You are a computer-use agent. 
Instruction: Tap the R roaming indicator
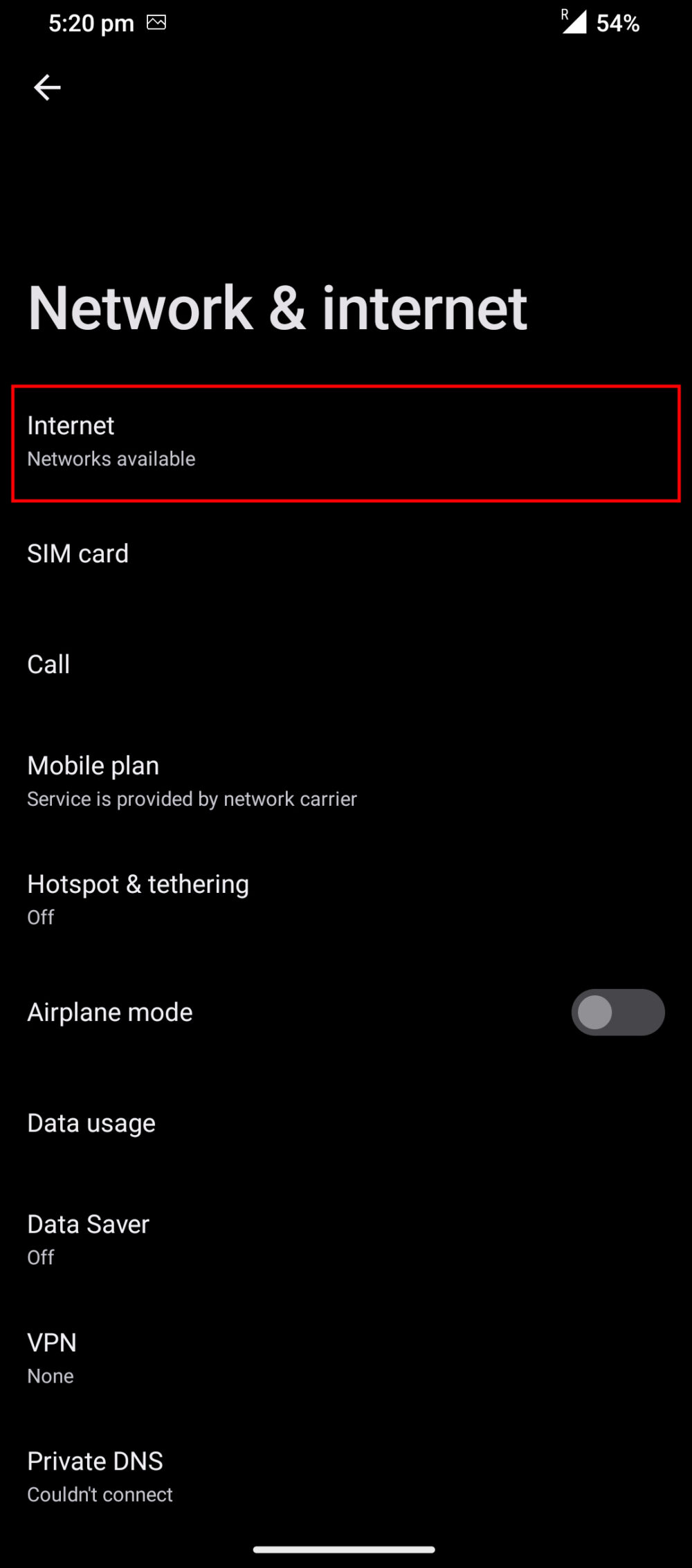(x=563, y=14)
